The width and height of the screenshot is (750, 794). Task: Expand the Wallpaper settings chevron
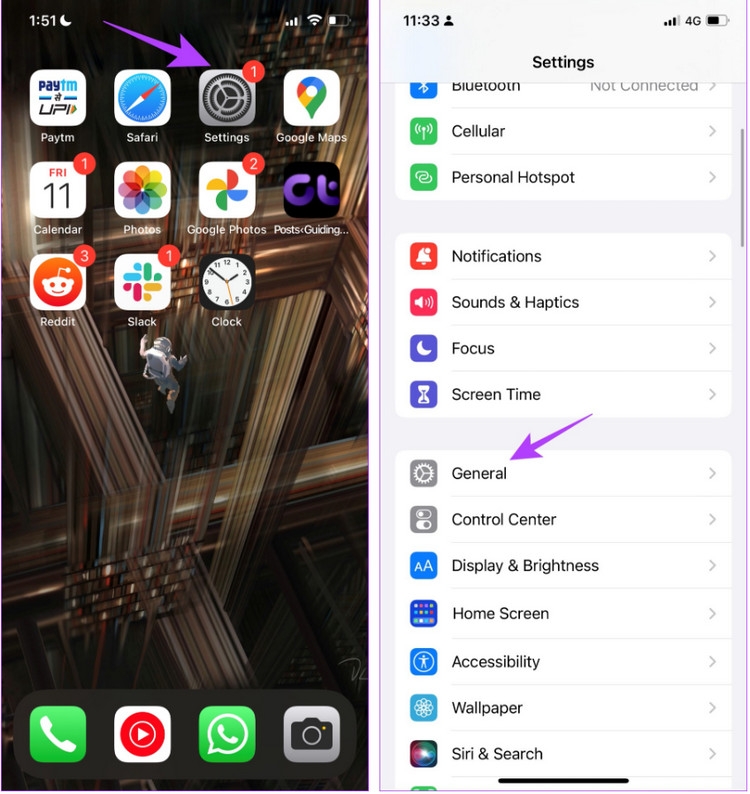coord(712,708)
